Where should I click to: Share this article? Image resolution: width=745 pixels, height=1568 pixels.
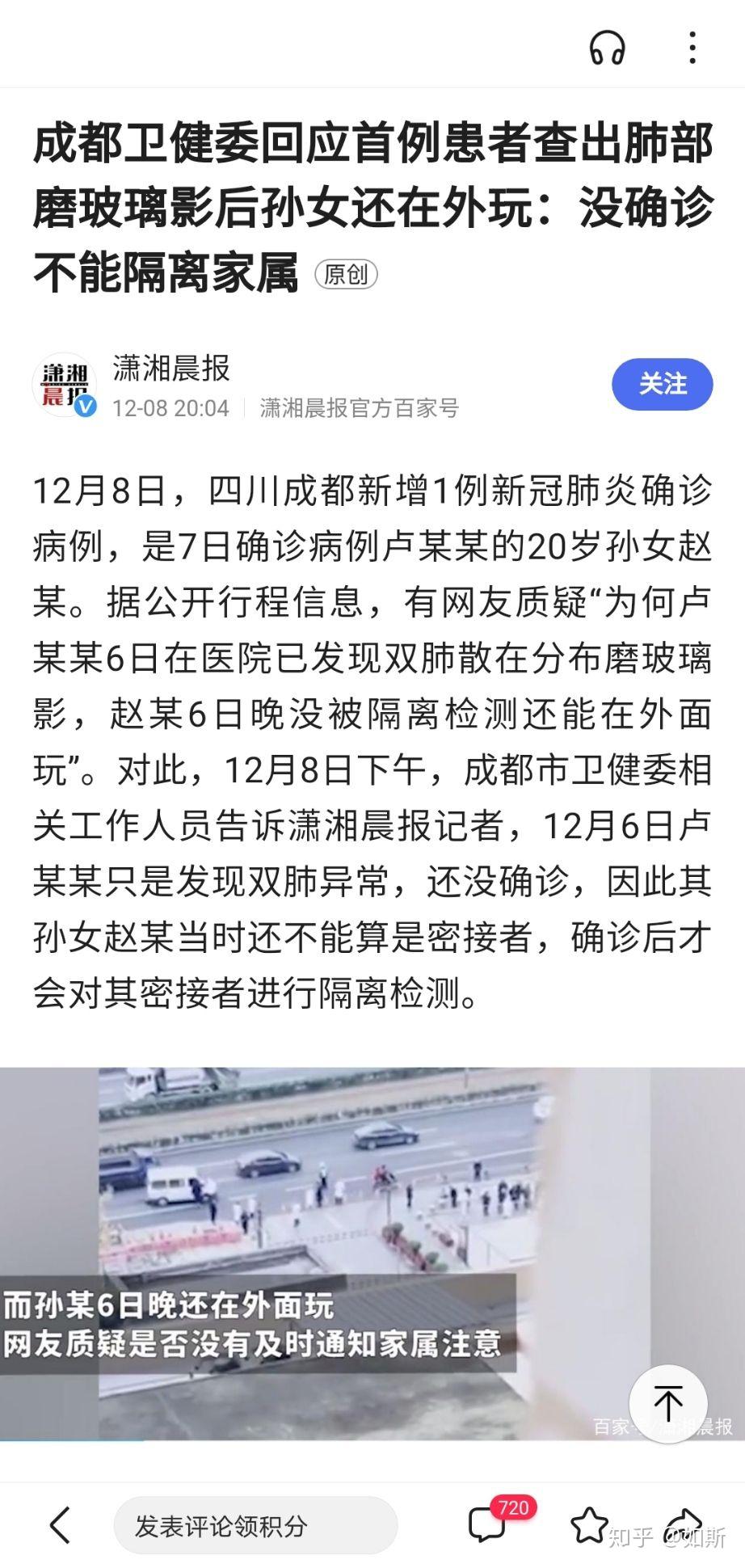pyautogui.click(x=685, y=1524)
